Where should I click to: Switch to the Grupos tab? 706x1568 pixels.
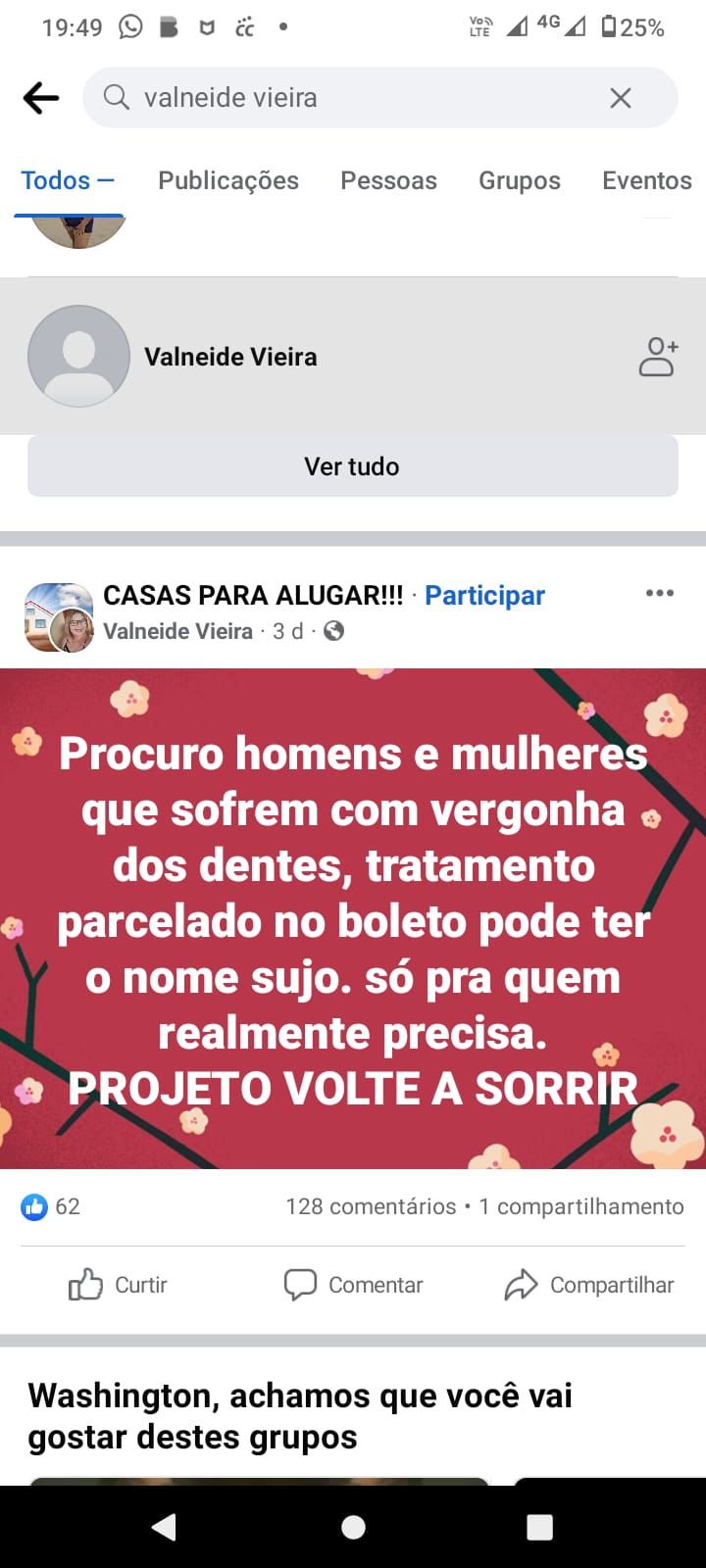click(x=519, y=180)
